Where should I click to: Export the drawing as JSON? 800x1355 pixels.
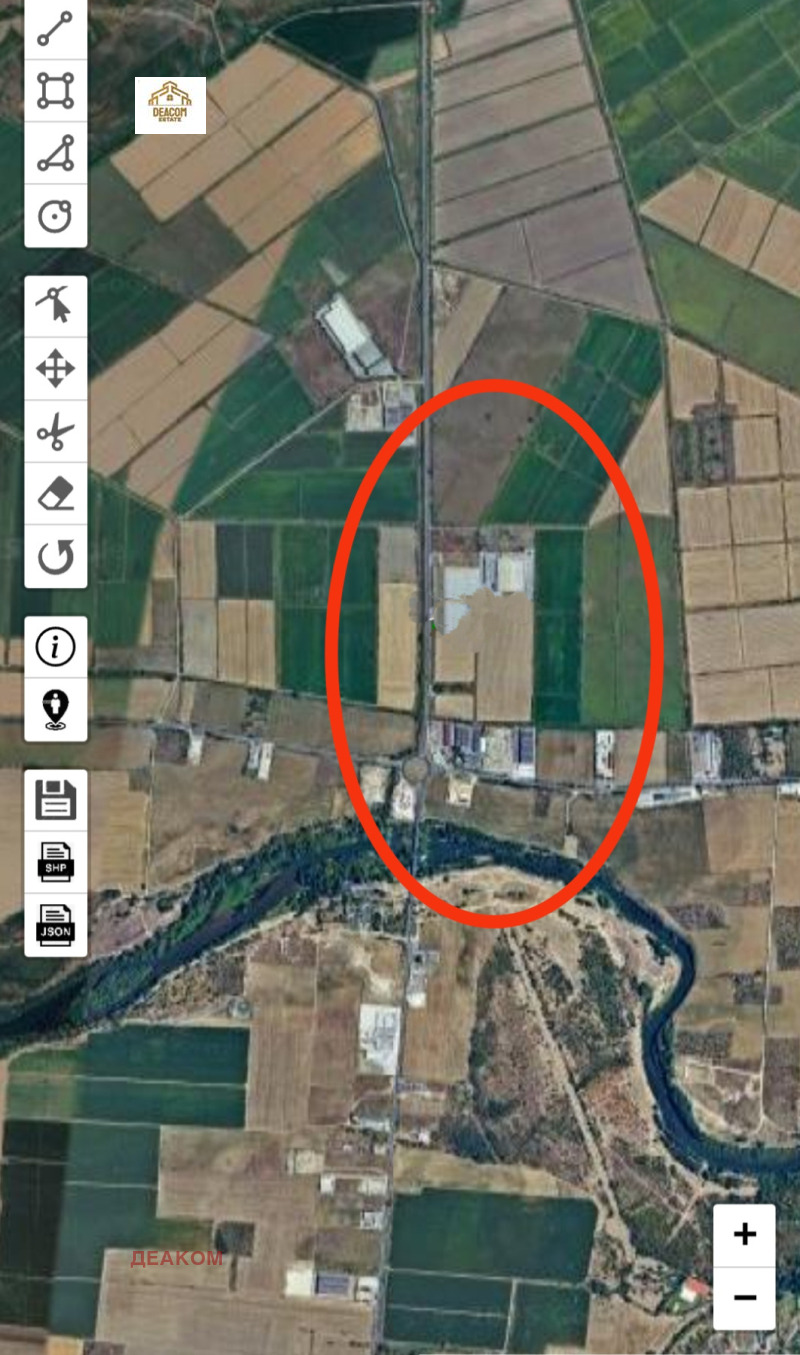pyautogui.click(x=55, y=925)
